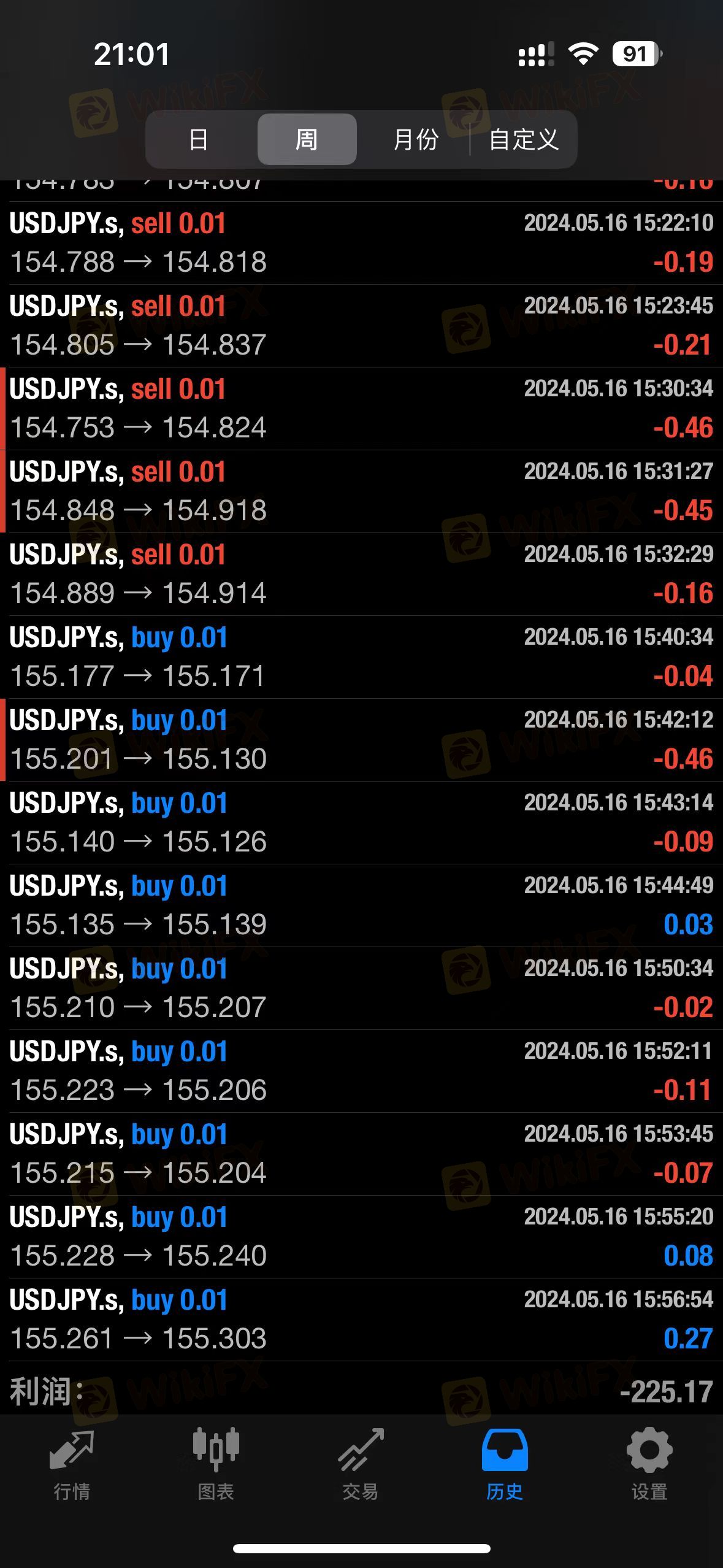723x1568 pixels.
Task: Expand the buy trade with 0.27 profit
Action: point(361,1320)
